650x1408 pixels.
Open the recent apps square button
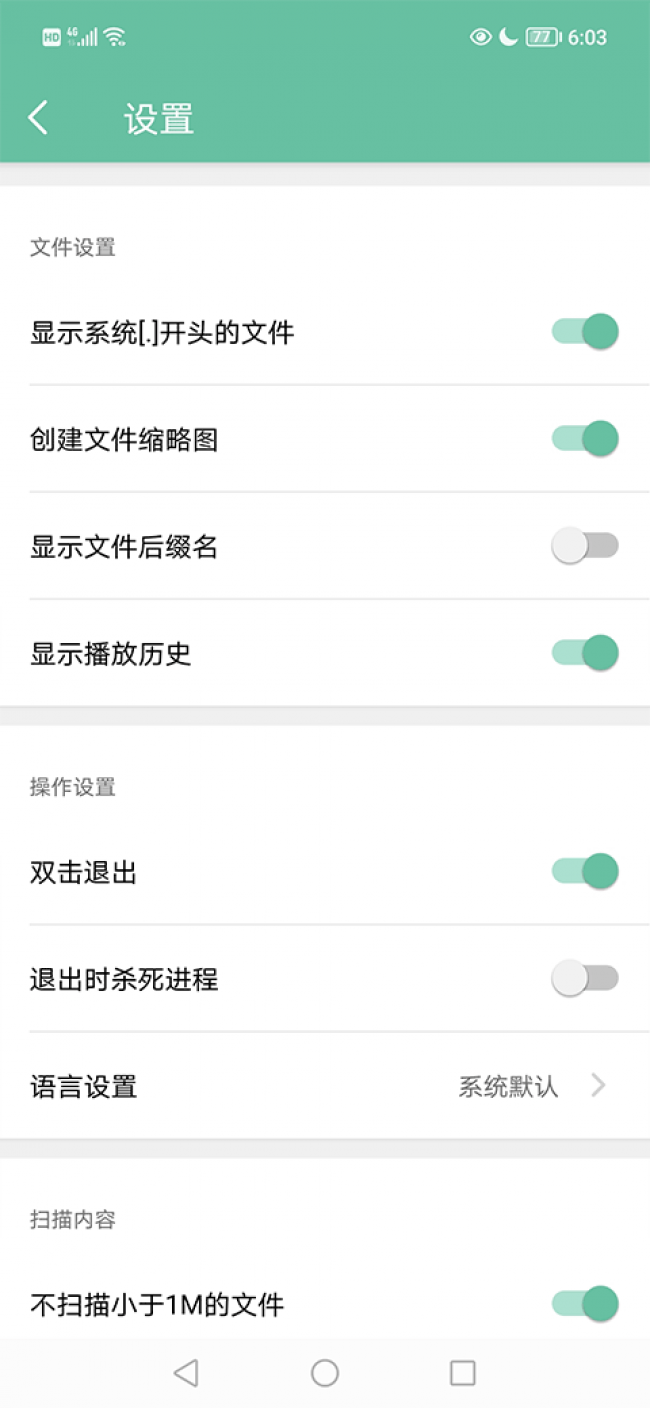tap(462, 1373)
